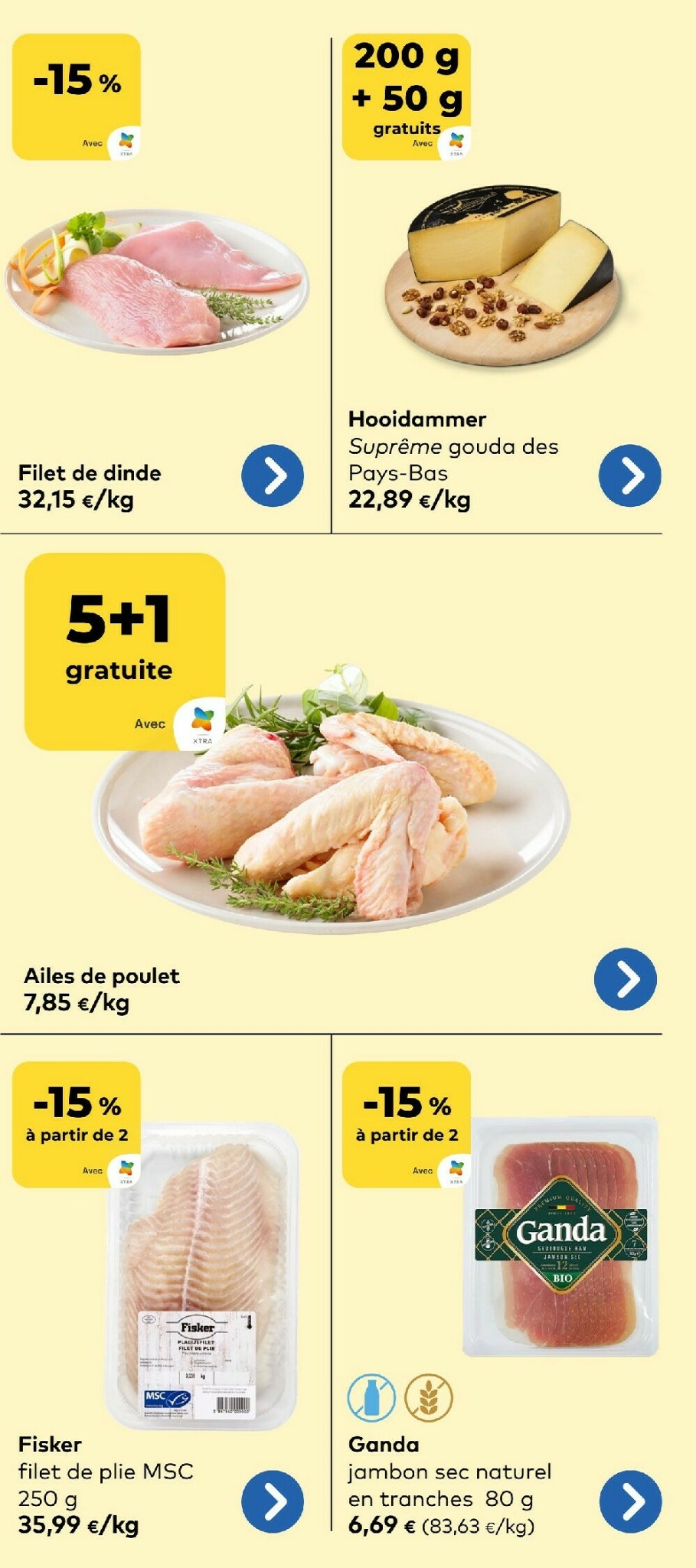Open the Filet de dinde offer arrow
Screen dimensions: 696x1568
273,475
